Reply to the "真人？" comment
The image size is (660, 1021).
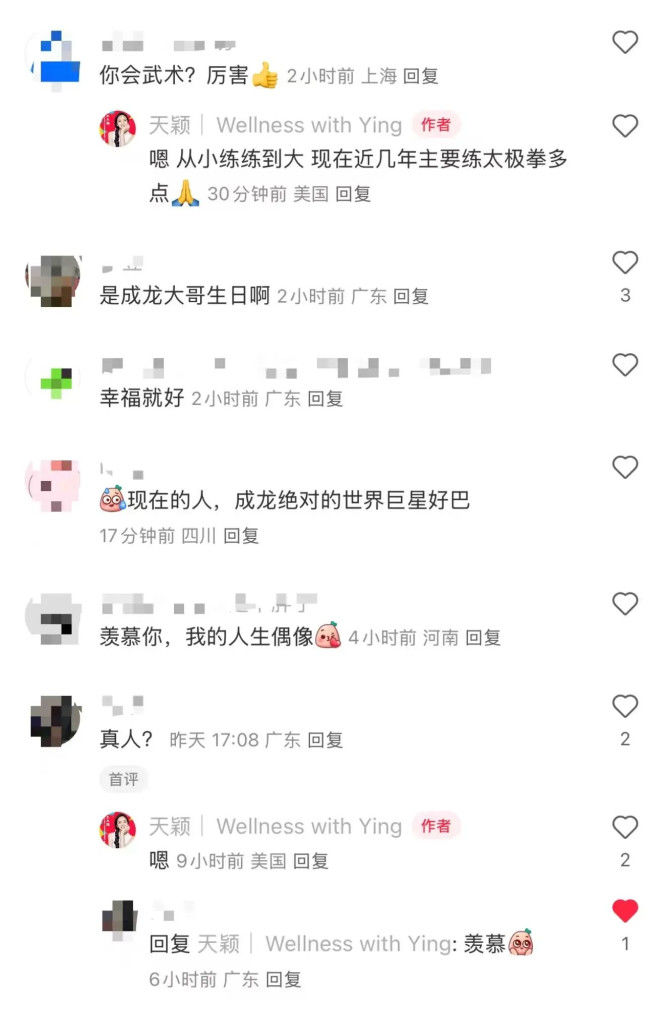325,740
